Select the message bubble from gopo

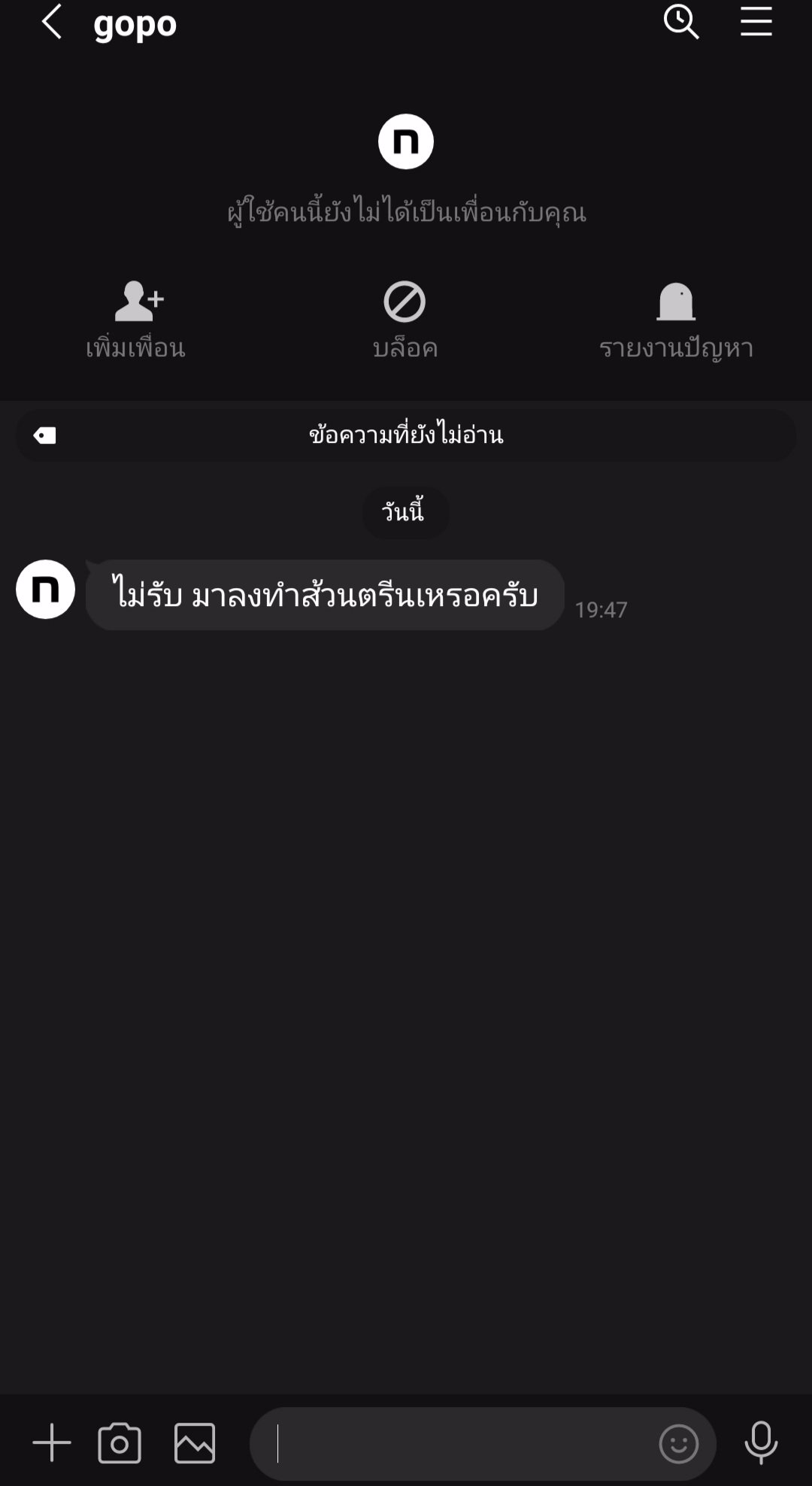tap(323, 595)
